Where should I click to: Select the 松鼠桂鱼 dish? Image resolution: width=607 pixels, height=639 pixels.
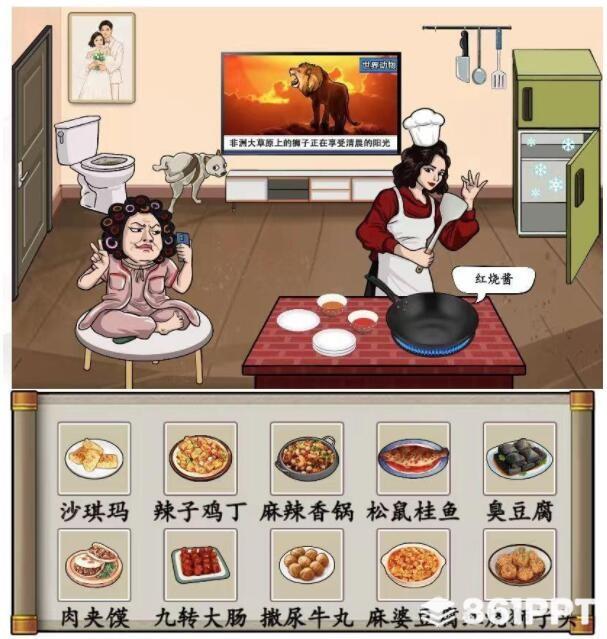pyautogui.click(x=413, y=458)
